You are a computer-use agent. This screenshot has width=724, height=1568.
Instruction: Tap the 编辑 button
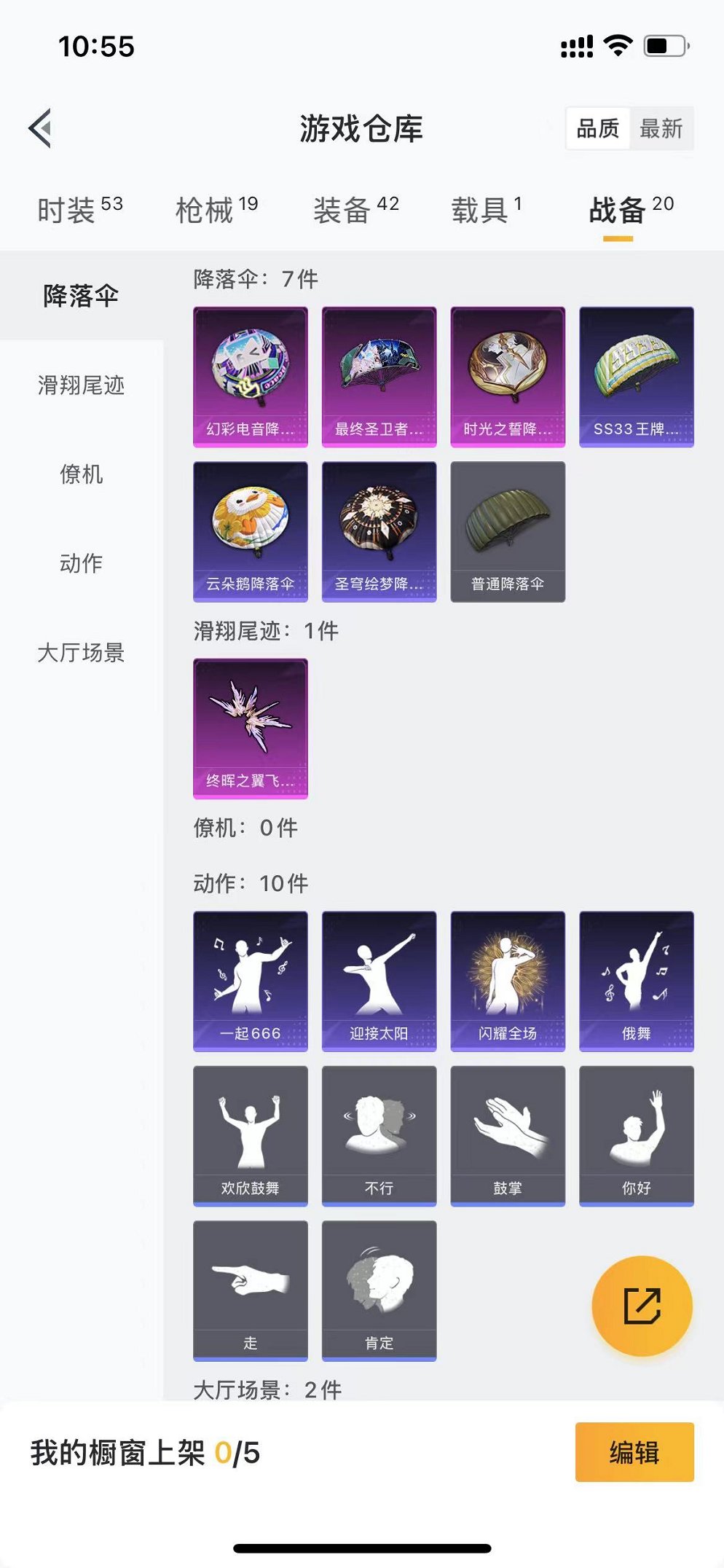point(634,1452)
